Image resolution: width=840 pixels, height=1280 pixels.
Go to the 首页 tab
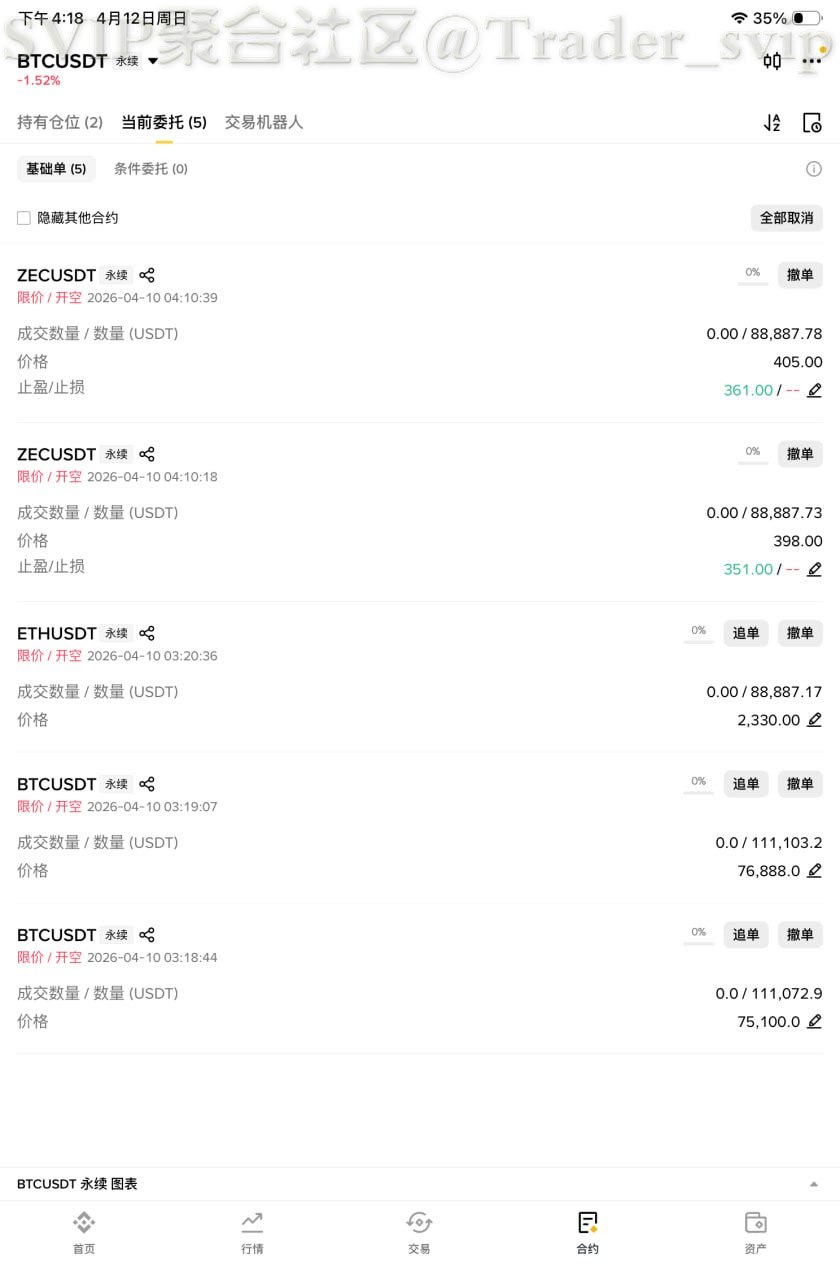click(x=84, y=1232)
